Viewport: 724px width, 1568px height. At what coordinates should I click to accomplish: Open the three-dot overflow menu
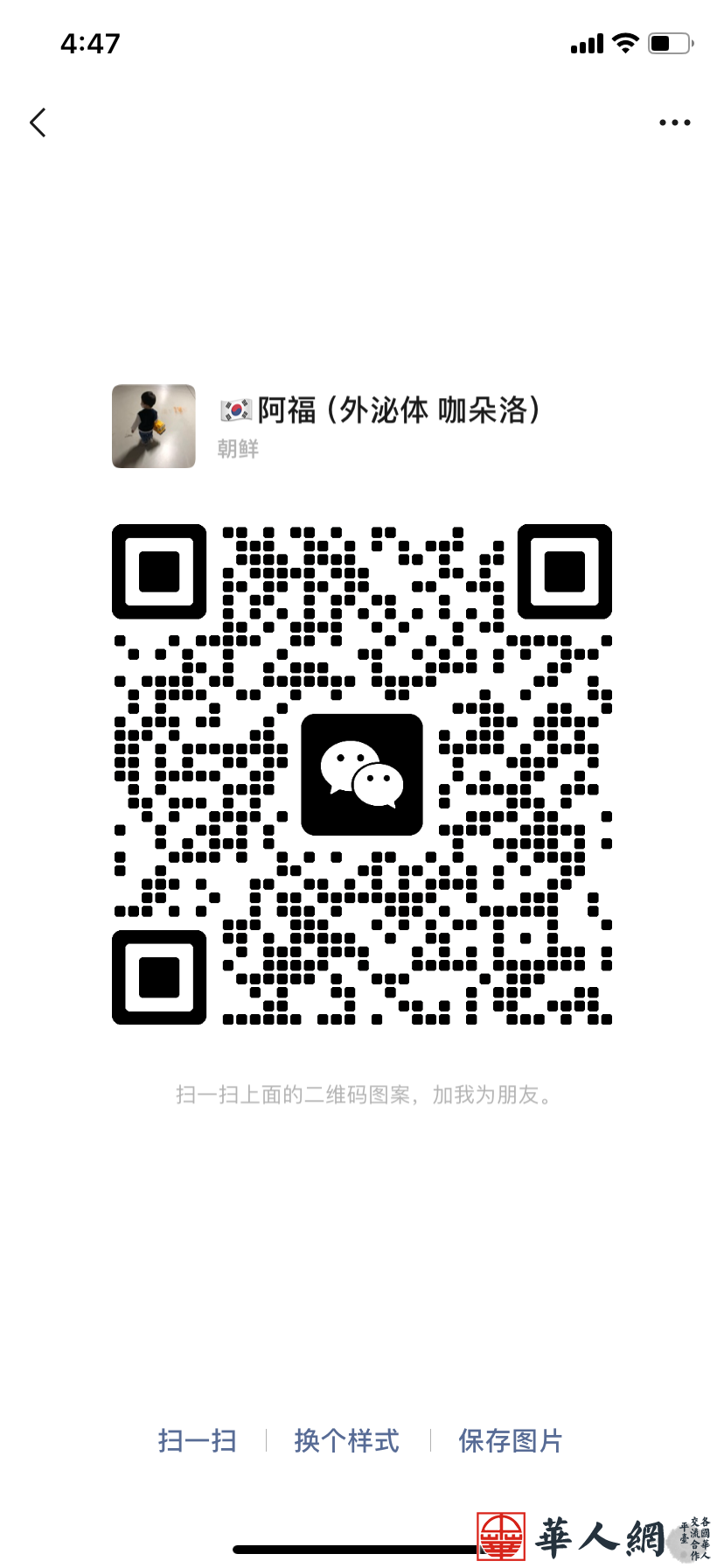pos(674,122)
